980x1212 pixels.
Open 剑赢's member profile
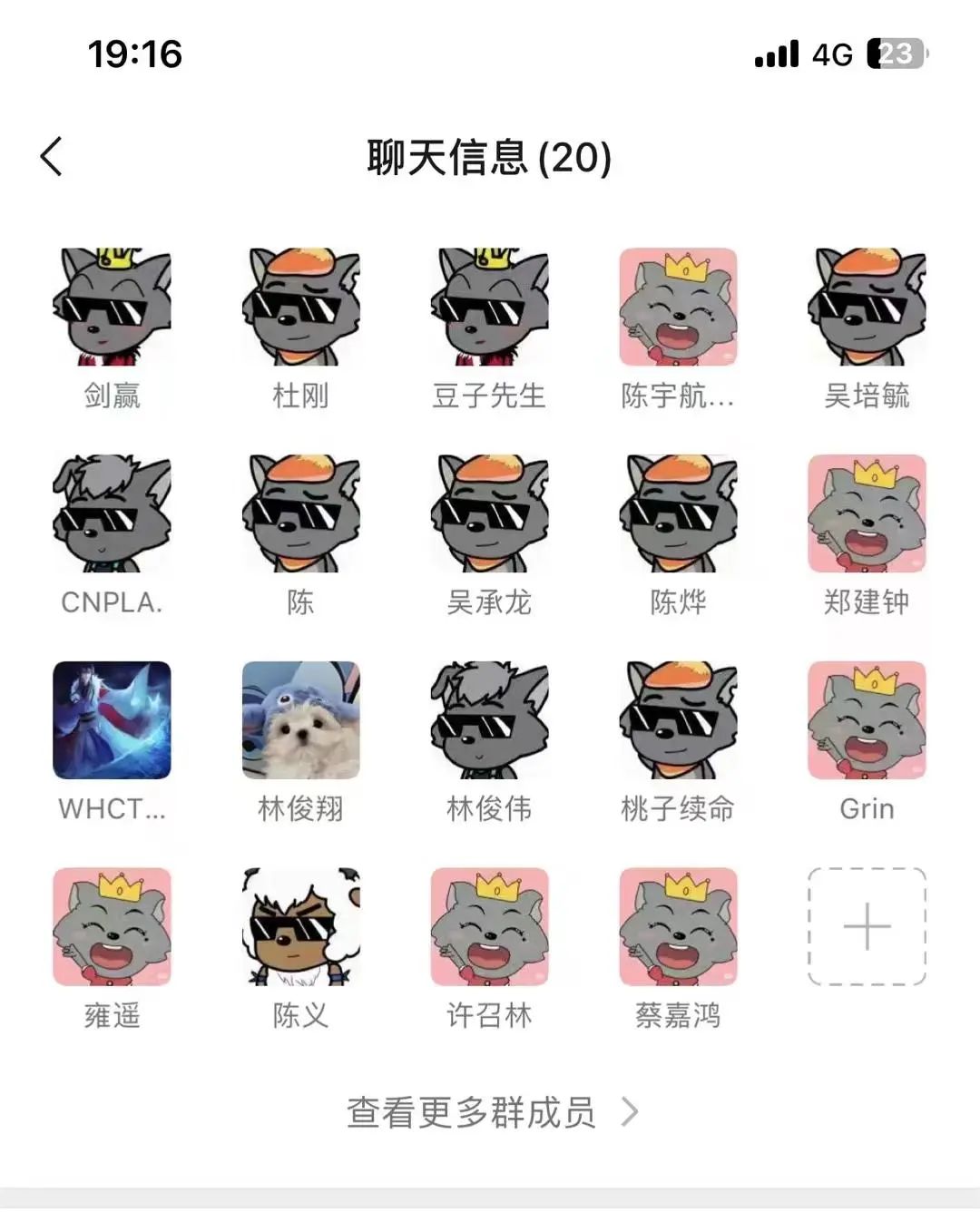[112, 307]
